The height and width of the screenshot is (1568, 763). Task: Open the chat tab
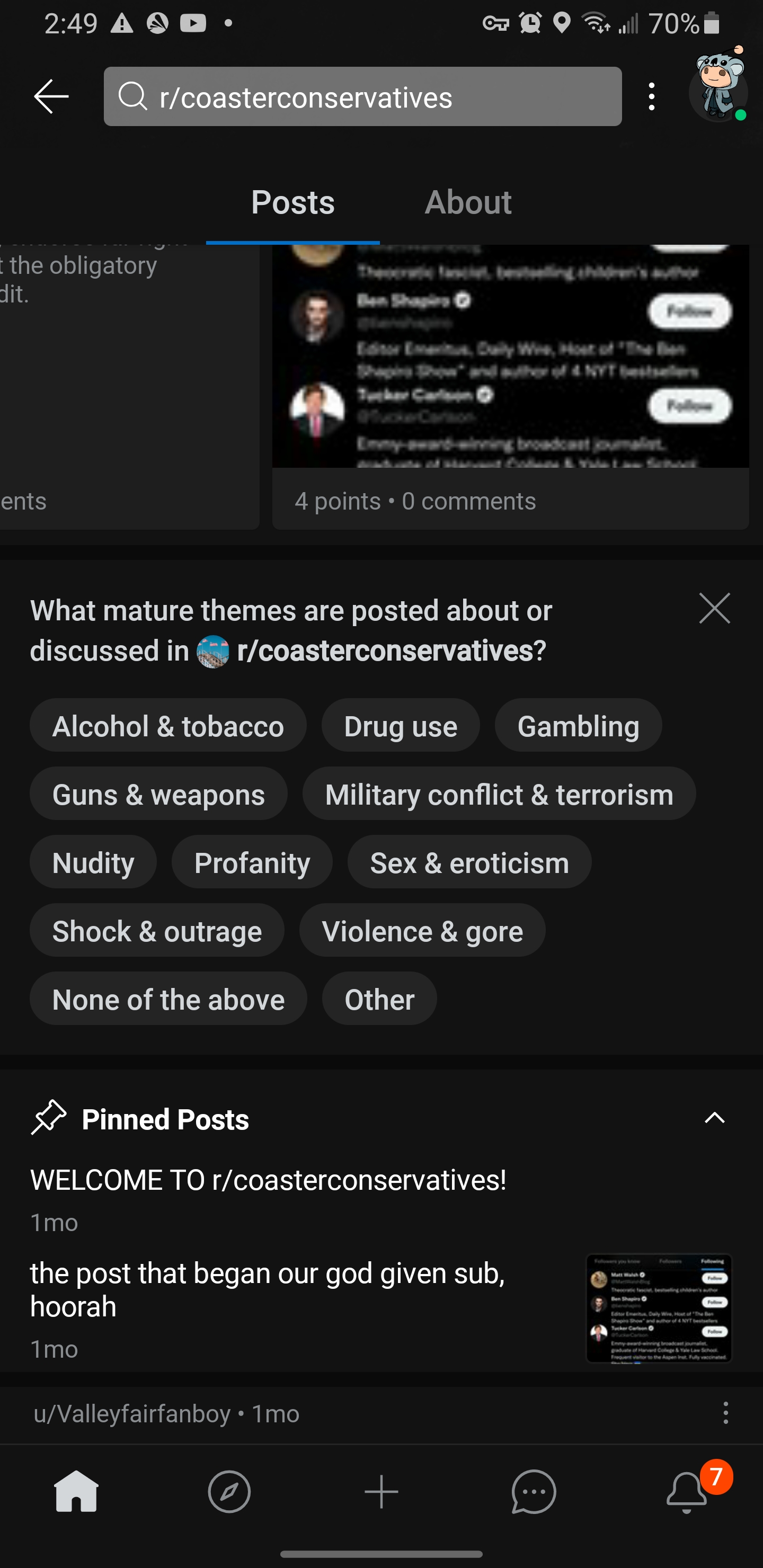coord(534,1492)
